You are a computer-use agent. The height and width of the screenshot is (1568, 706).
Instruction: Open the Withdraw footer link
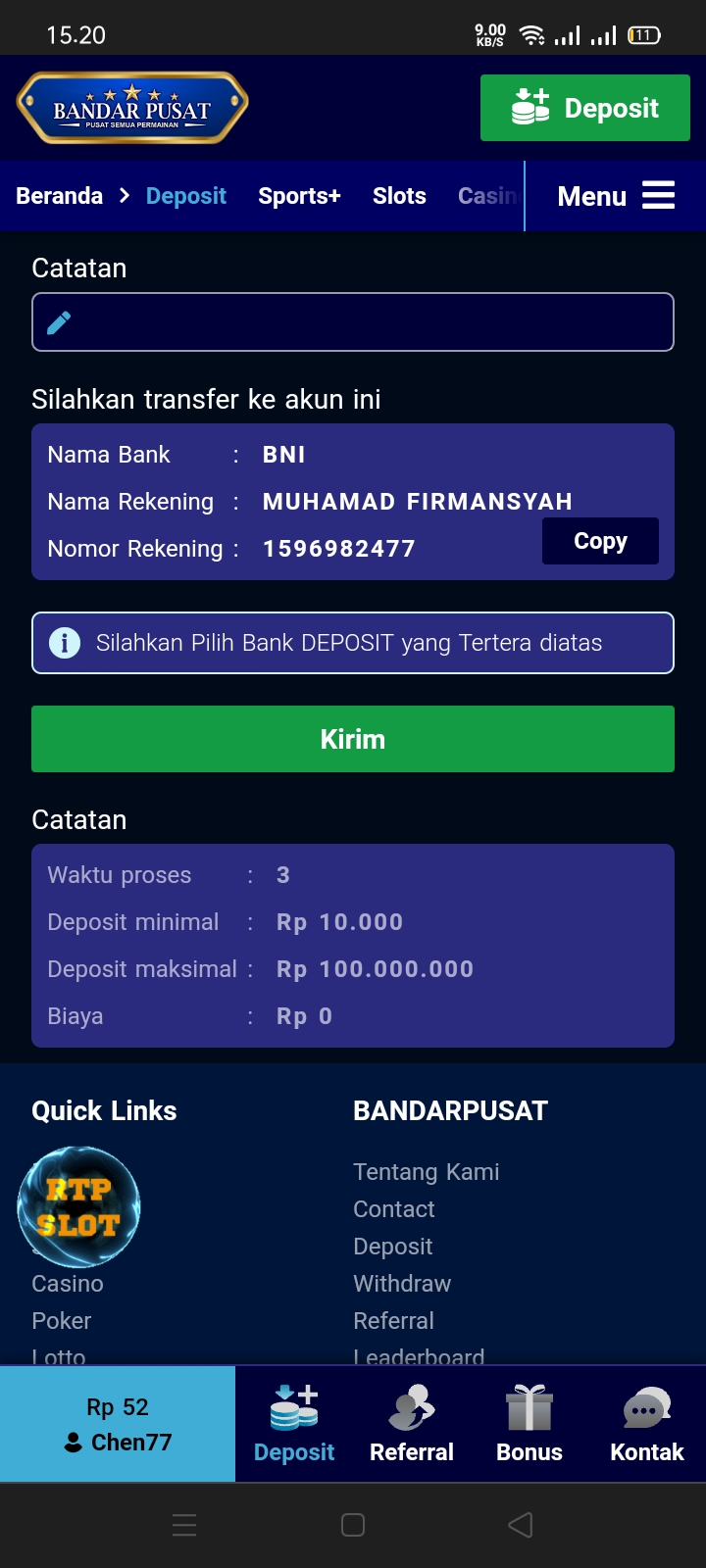pos(402,1284)
